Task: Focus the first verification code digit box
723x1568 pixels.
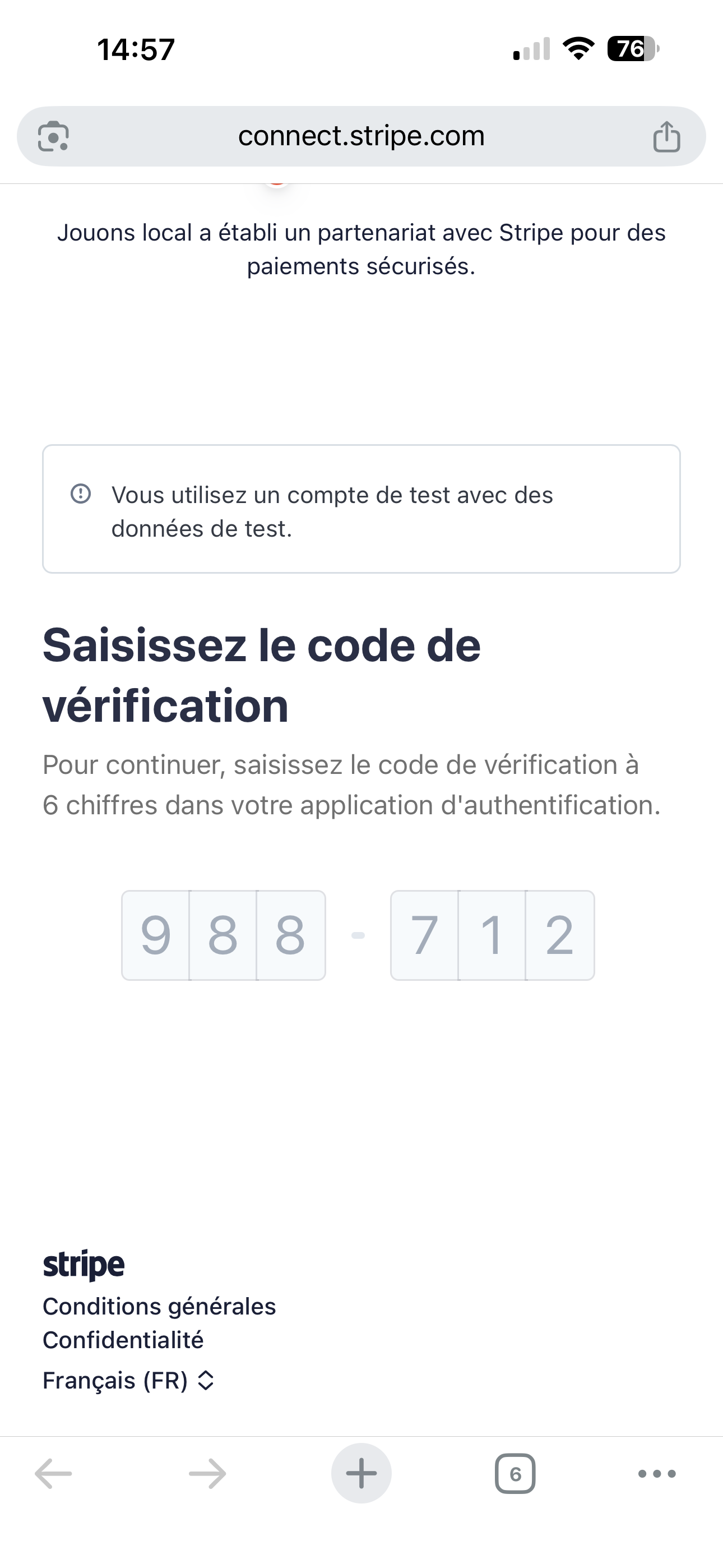Action: click(156, 935)
